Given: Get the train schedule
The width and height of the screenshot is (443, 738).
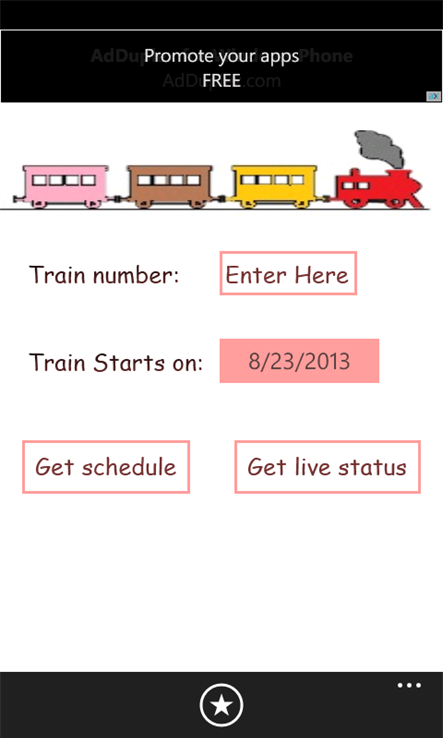Looking at the screenshot, I should [106, 467].
